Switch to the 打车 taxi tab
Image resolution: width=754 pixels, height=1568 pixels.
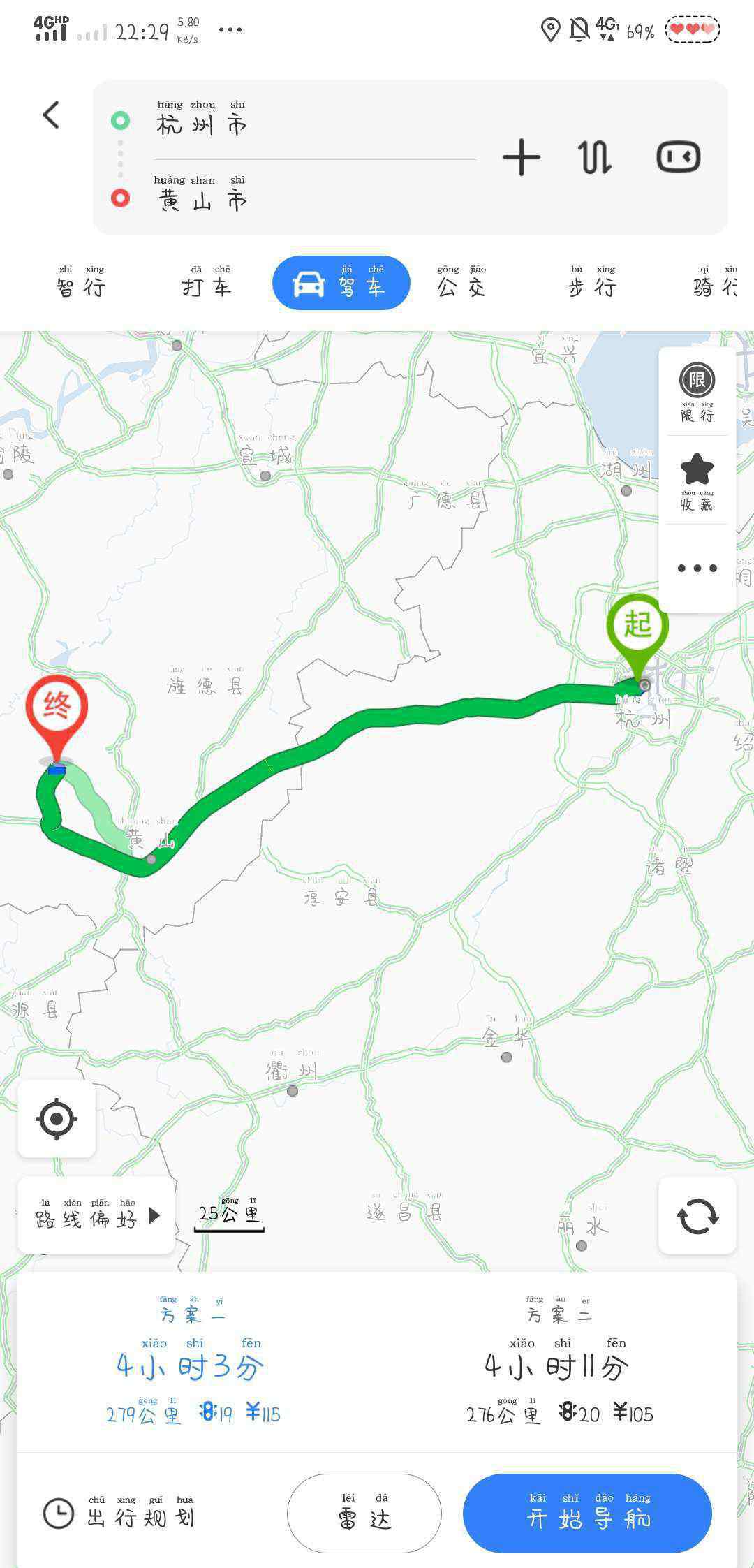pos(207,282)
